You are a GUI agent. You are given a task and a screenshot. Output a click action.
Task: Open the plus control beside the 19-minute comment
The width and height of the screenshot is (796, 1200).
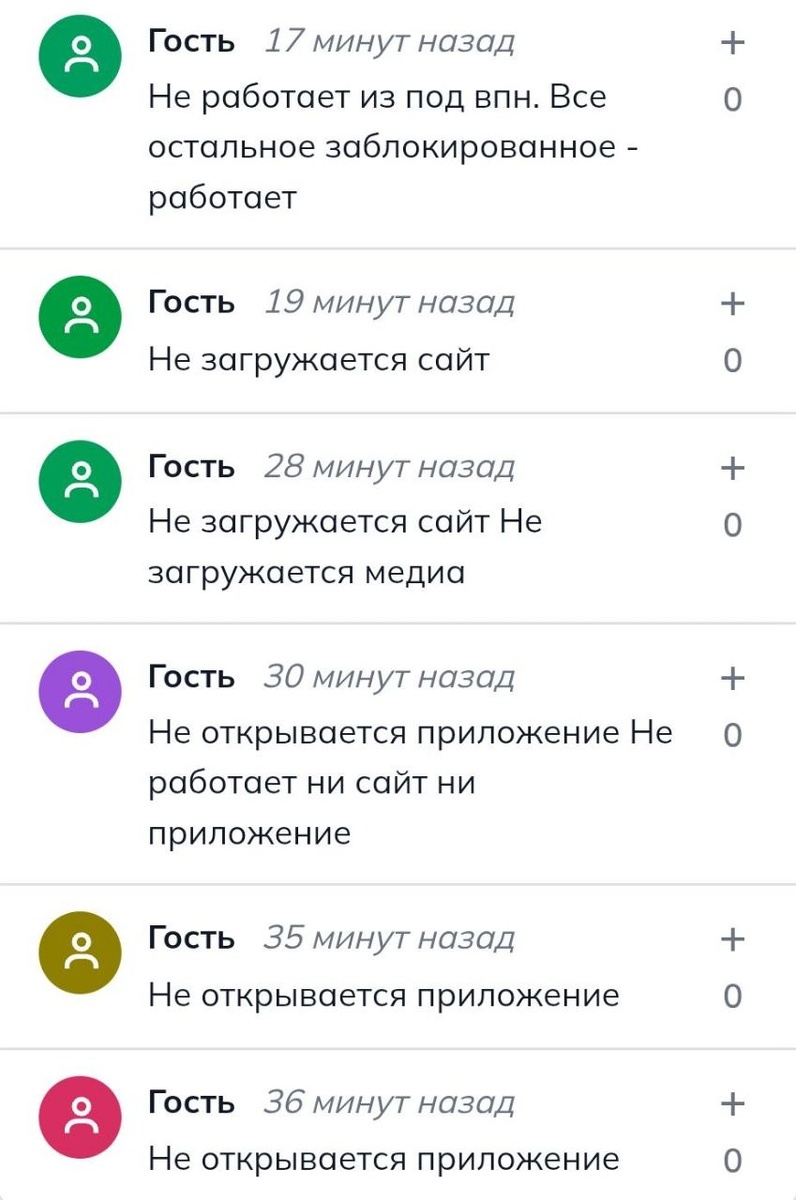click(732, 302)
